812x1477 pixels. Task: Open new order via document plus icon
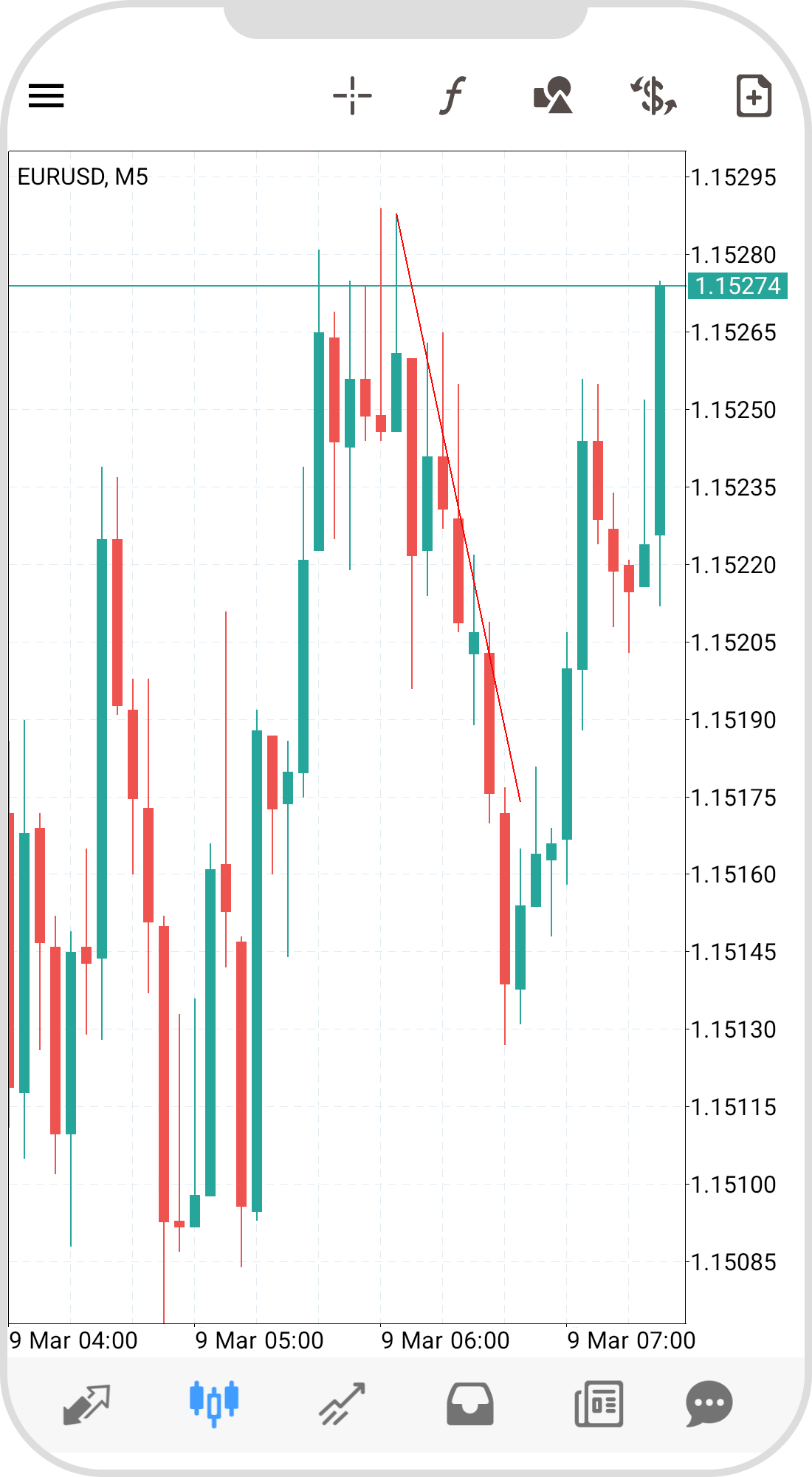click(x=754, y=96)
